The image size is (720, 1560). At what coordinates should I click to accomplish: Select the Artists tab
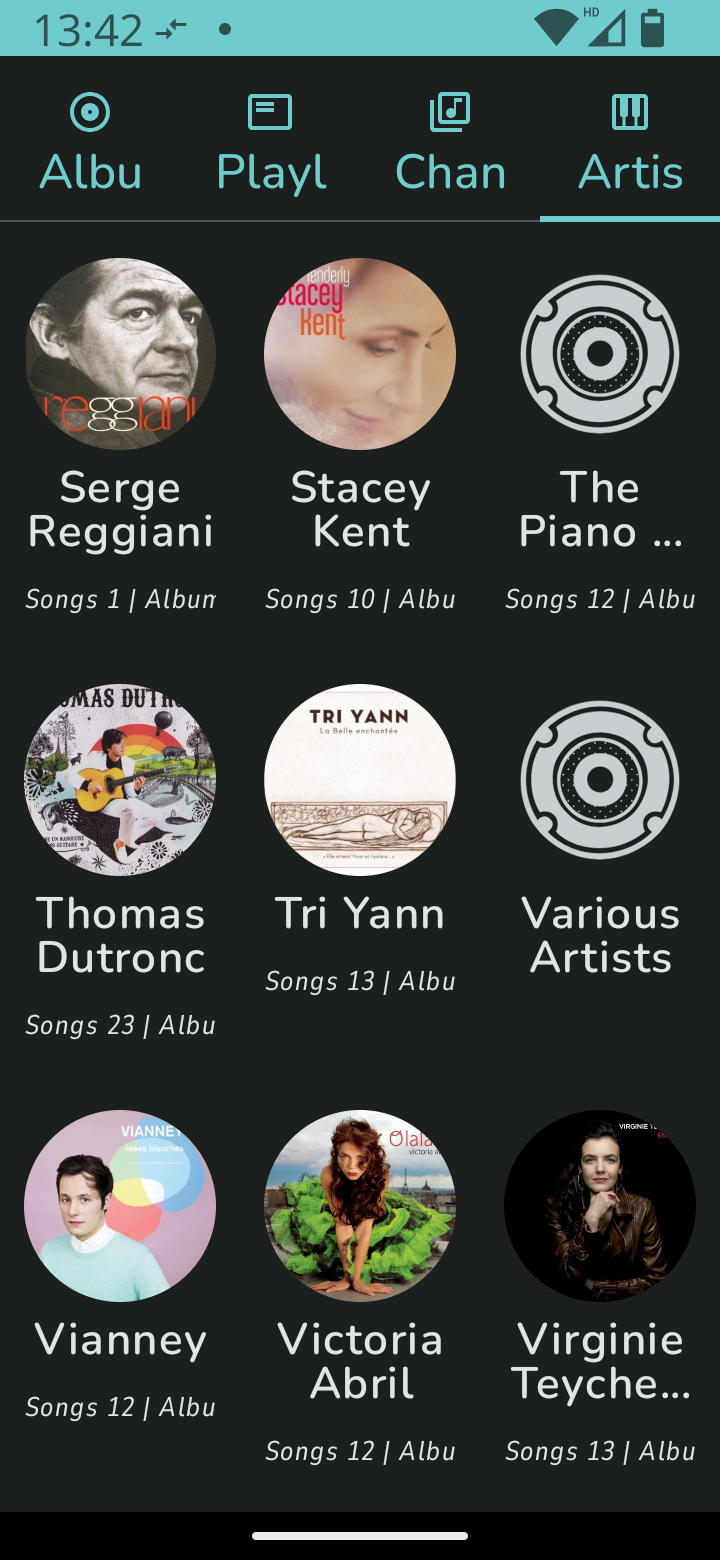coord(630,140)
